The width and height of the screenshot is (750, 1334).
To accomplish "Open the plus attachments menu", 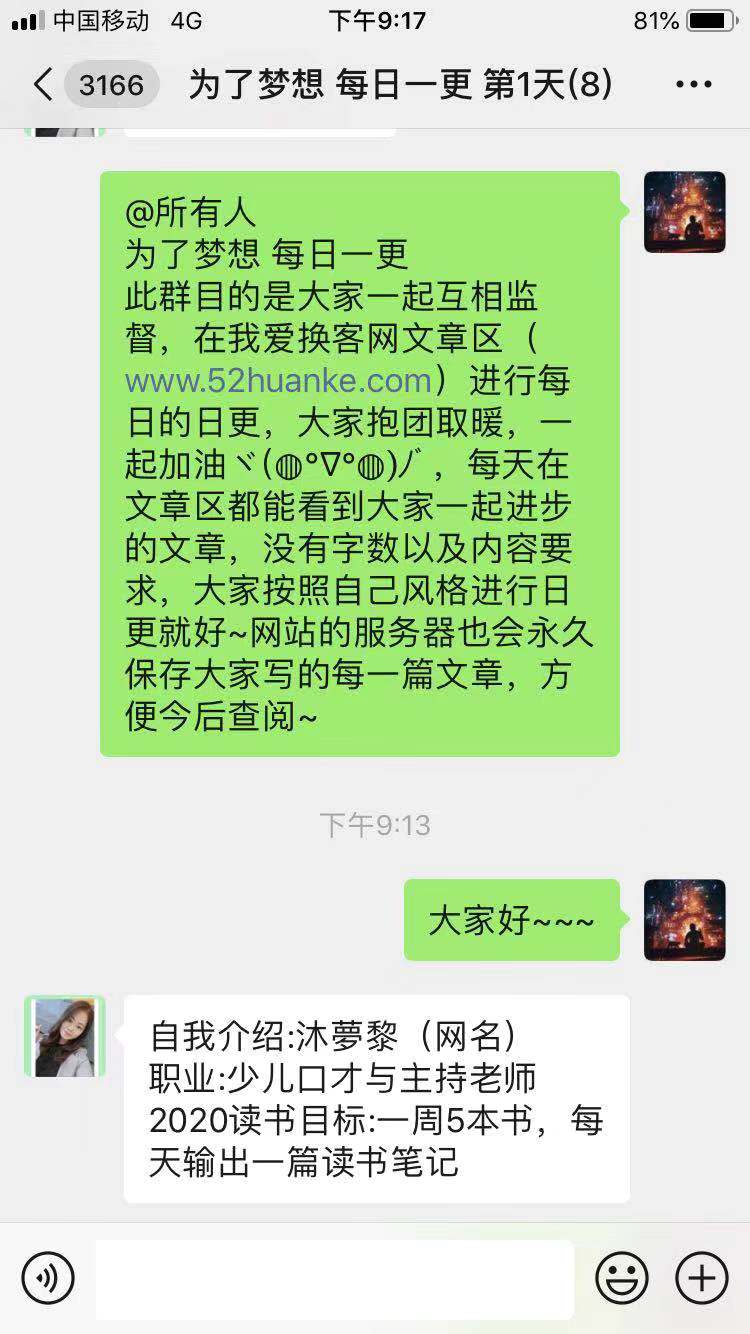I will point(702,1278).
